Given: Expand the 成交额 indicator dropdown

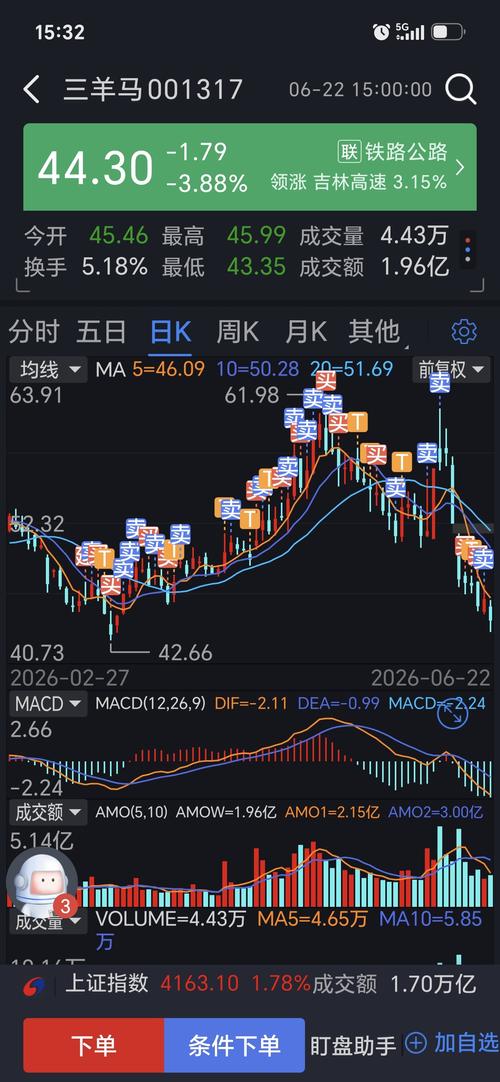Looking at the screenshot, I should [x=48, y=812].
